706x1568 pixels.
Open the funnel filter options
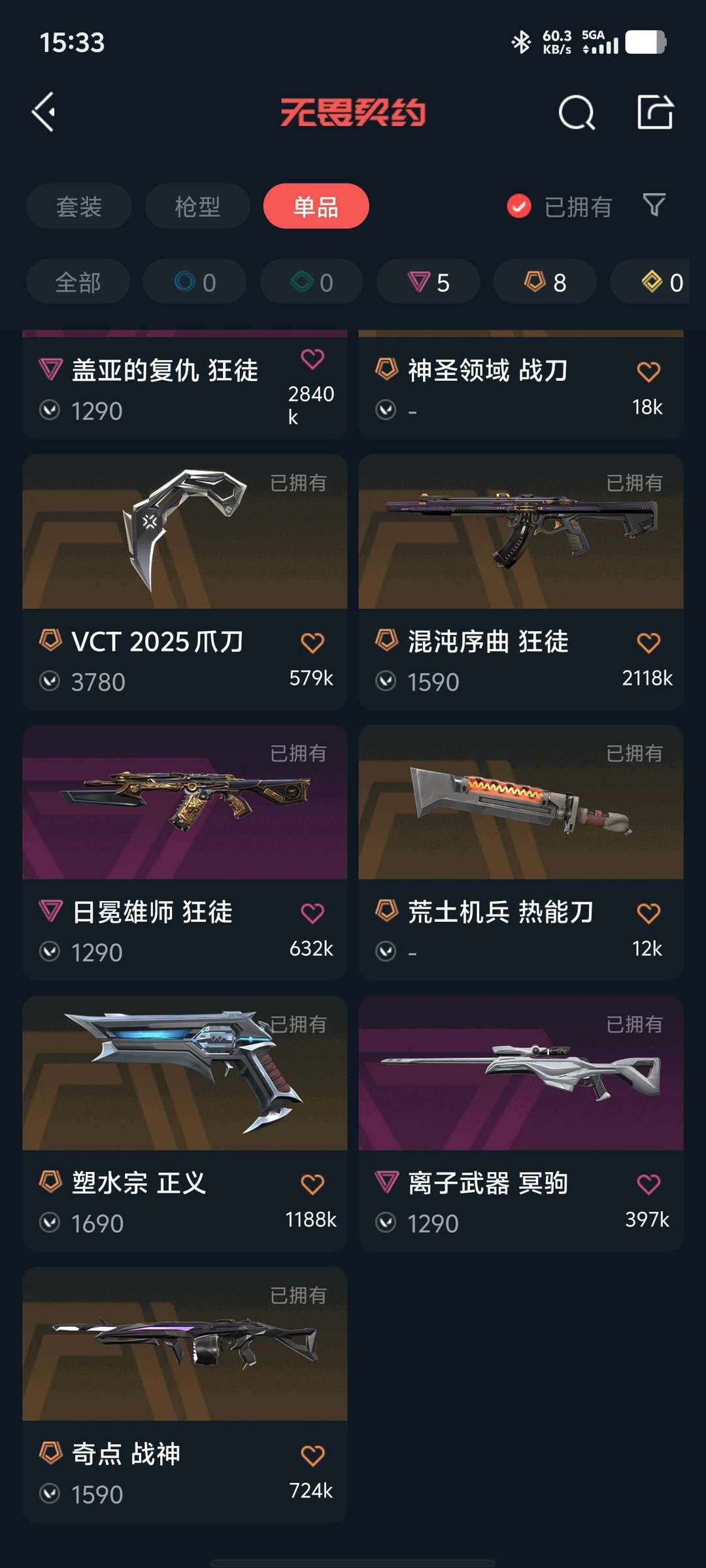[x=654, y=205]
